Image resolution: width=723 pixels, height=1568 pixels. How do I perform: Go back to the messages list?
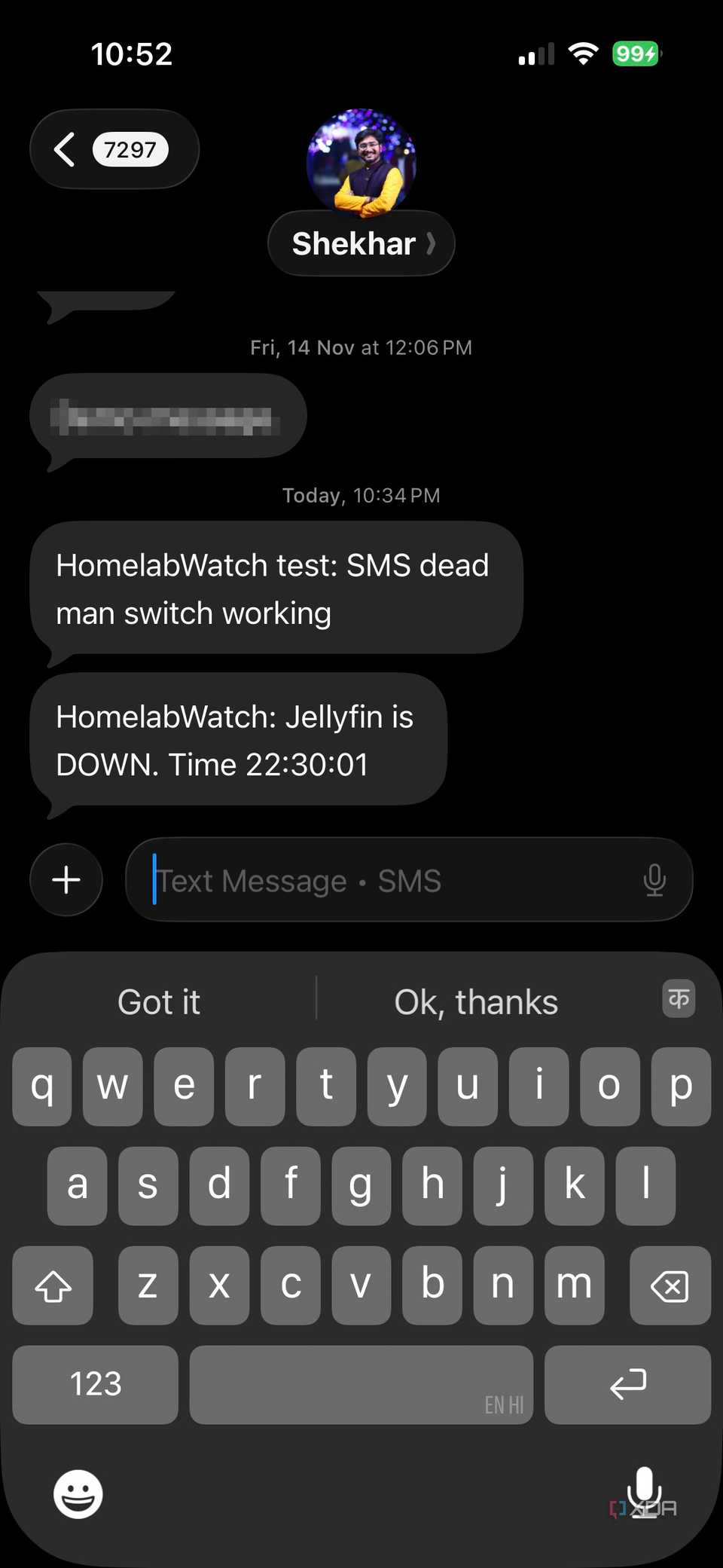(x=114, y=149)
